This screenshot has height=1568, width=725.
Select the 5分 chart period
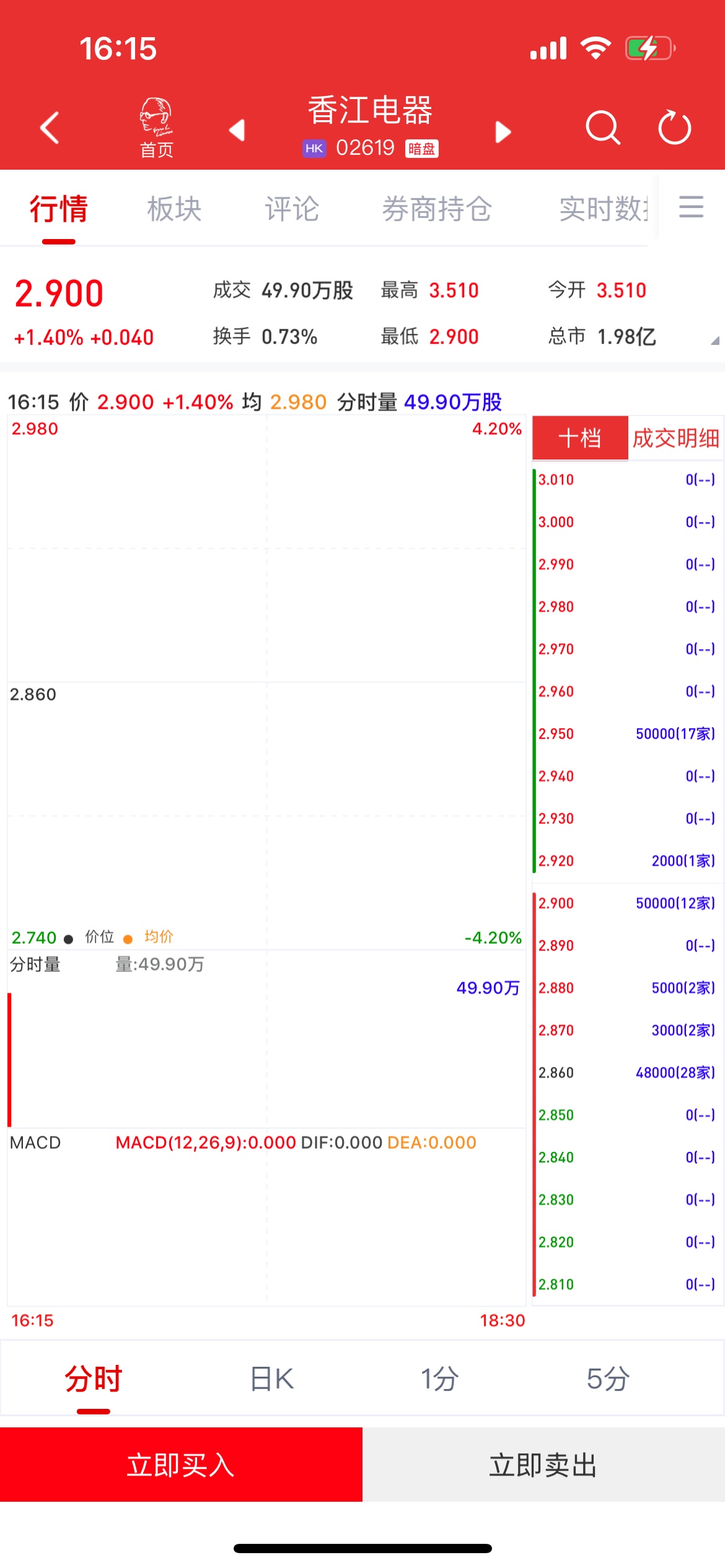tap(608, 1379)
